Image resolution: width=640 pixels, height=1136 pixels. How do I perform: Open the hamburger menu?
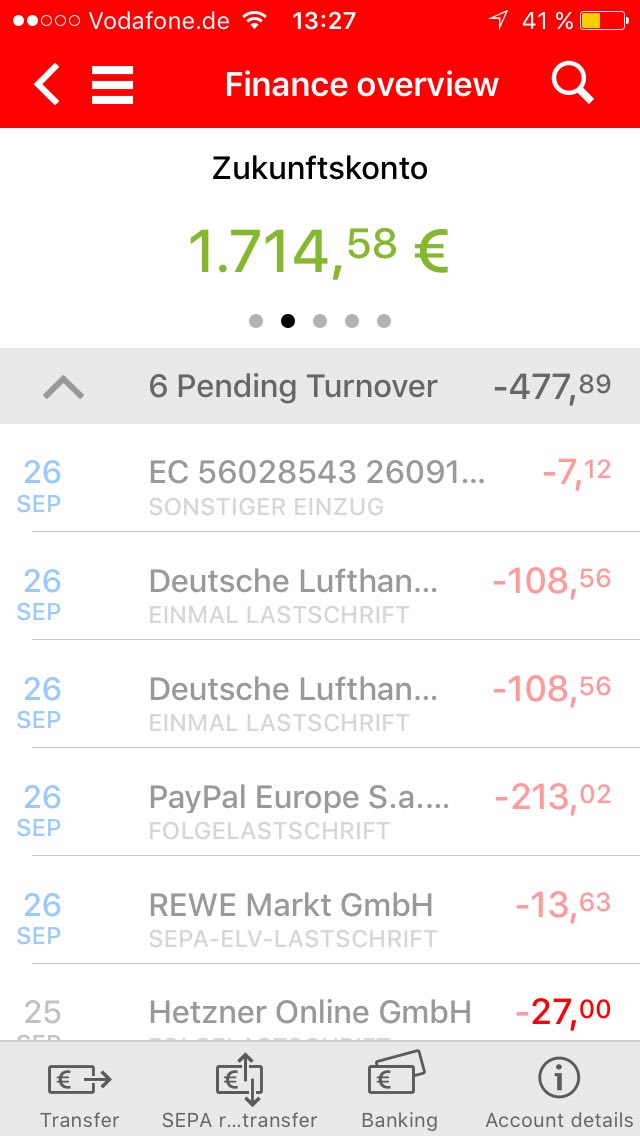(x=113, y=85)
